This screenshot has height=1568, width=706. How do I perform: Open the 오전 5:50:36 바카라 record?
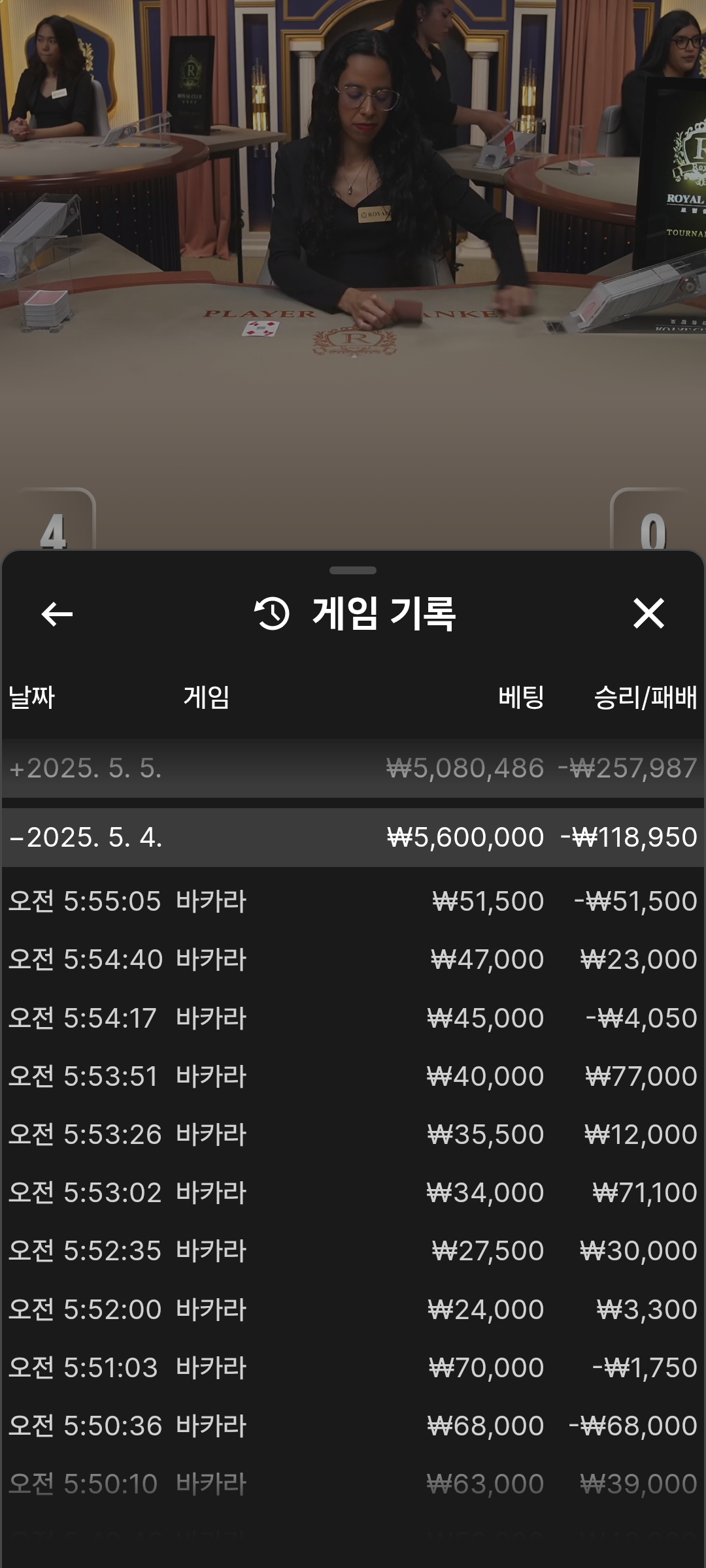[353, 1426]
